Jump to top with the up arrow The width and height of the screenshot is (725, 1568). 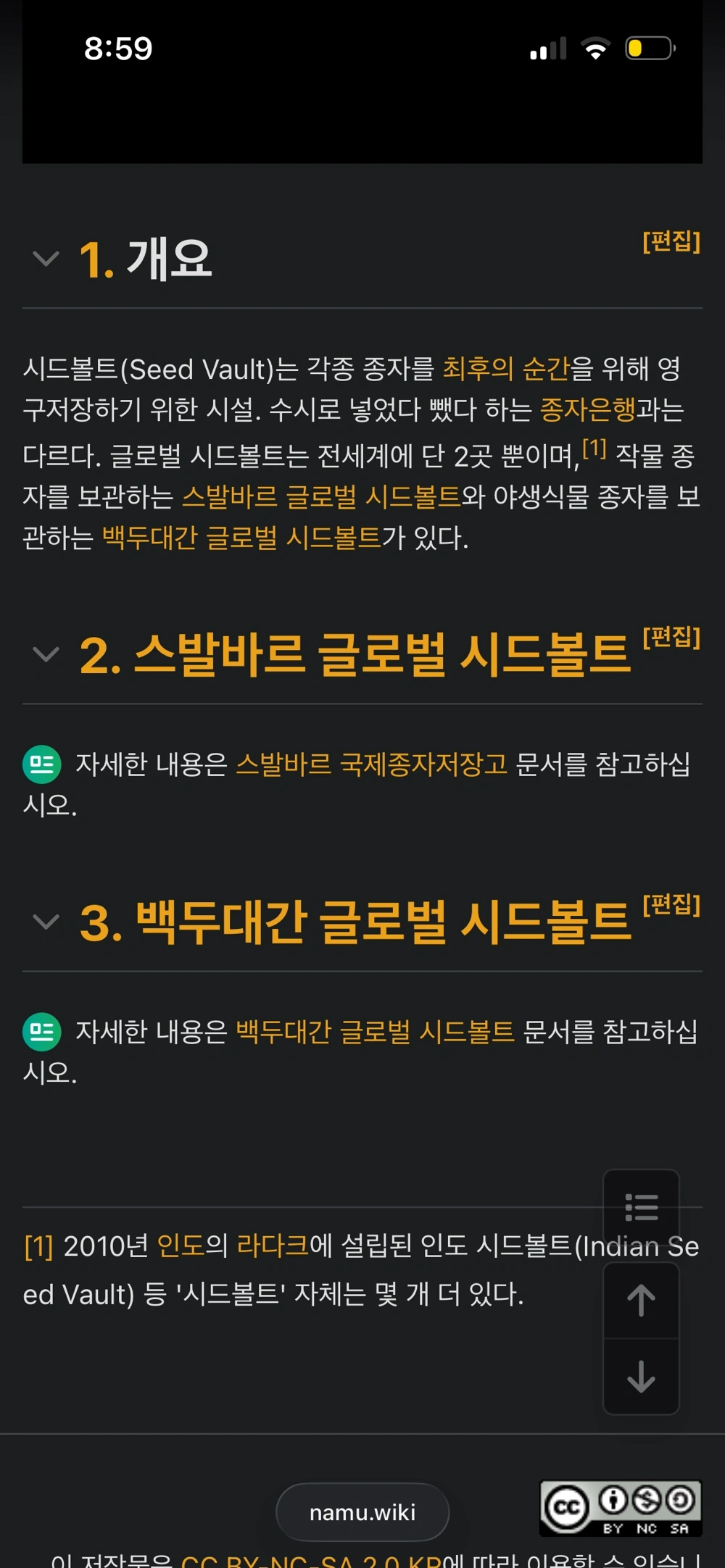tap(641, 1301)
